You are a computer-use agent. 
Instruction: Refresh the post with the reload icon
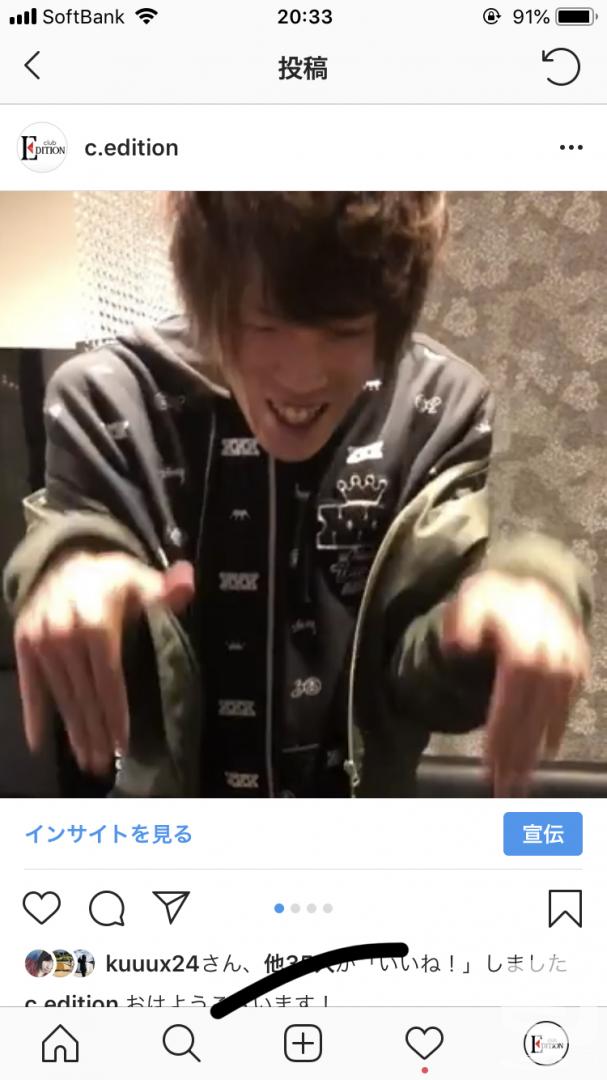click(x=561, y=67)
